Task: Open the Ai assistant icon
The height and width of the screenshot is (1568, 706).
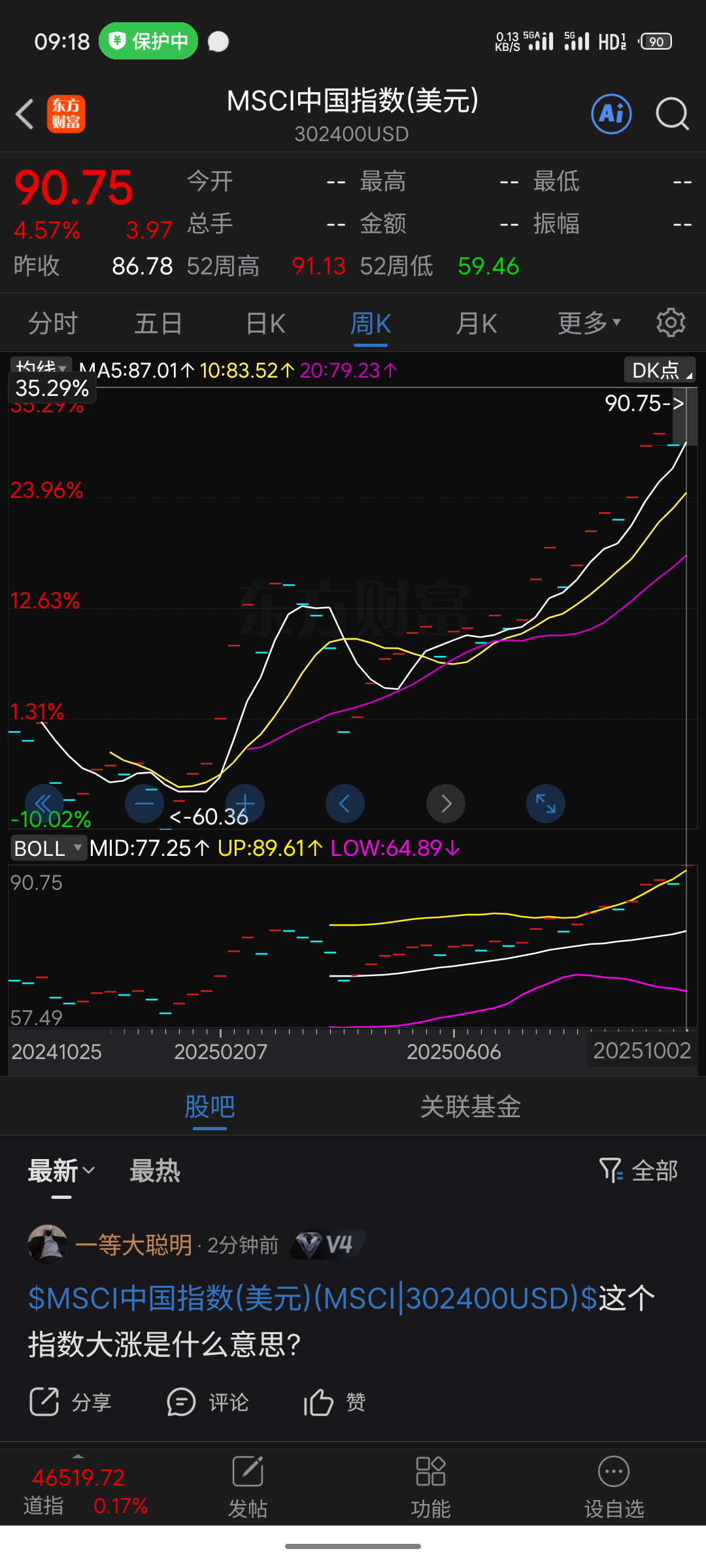Action: click(x=611, y=114)
